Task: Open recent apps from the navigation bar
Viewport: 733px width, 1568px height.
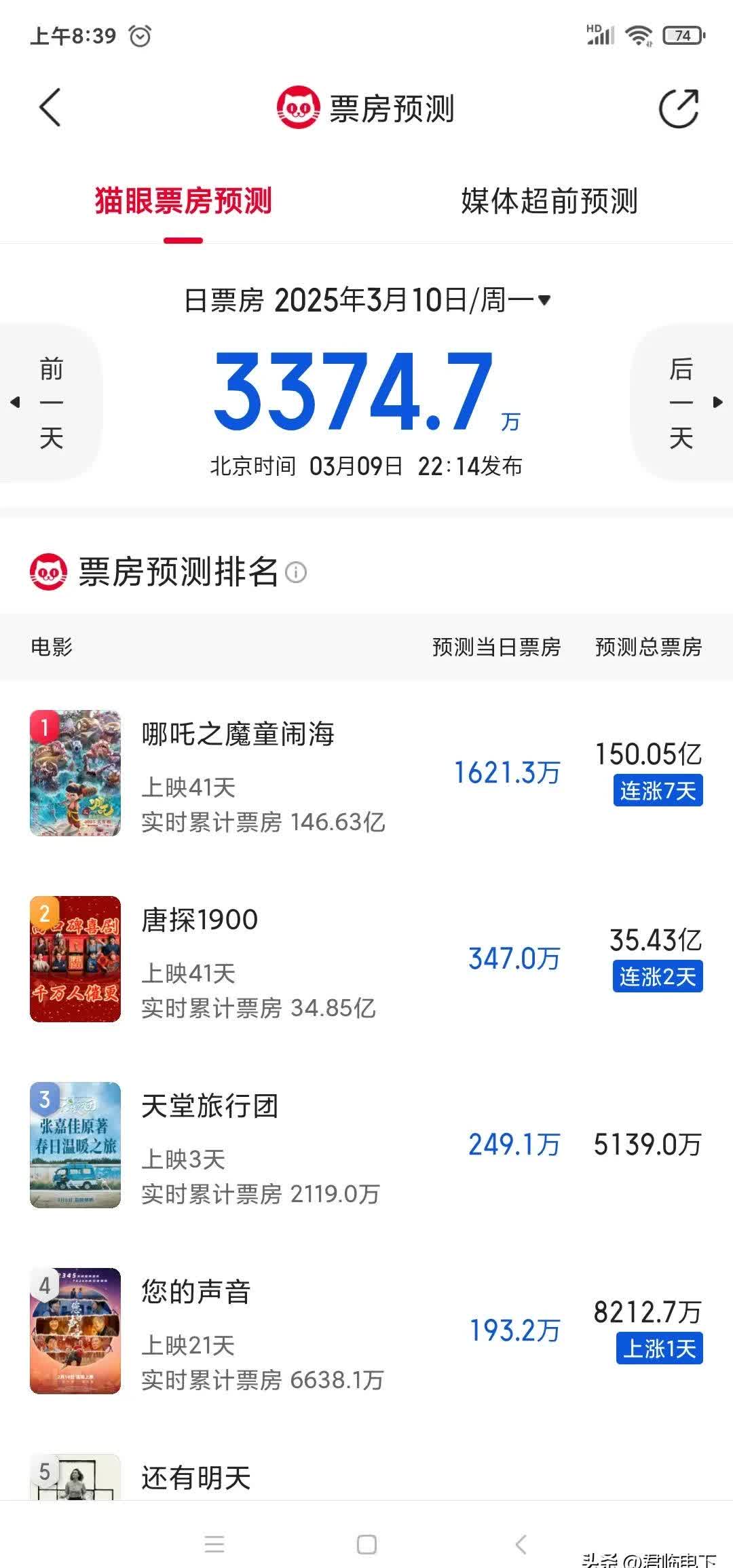Action: 214,1545
